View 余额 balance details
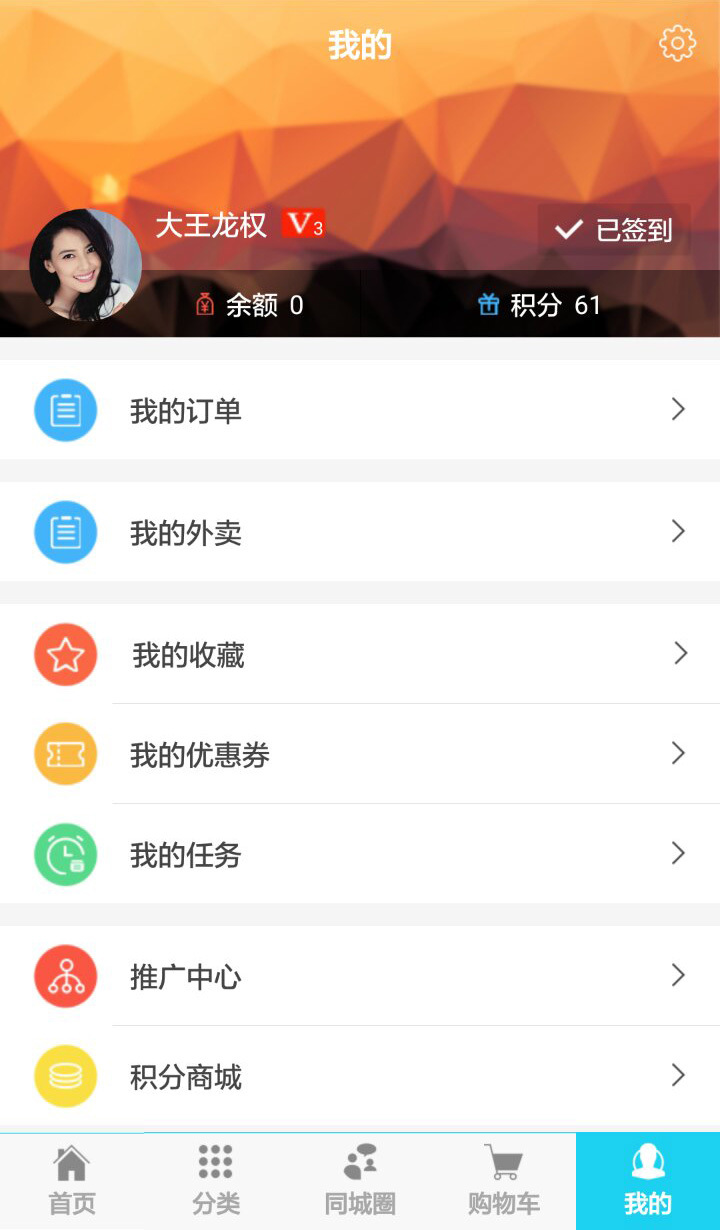 point(250,305)
